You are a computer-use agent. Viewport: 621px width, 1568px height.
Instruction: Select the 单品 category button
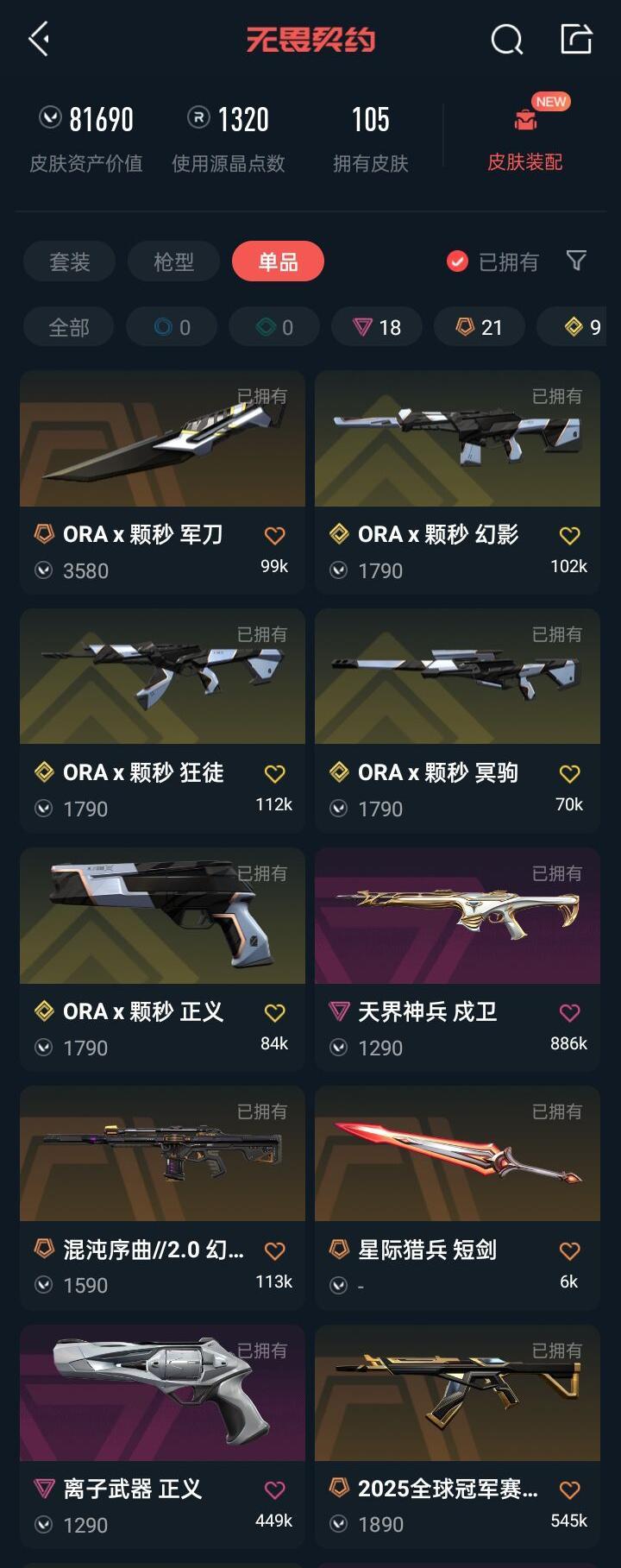pyautogui.click(x=278, y=261)
